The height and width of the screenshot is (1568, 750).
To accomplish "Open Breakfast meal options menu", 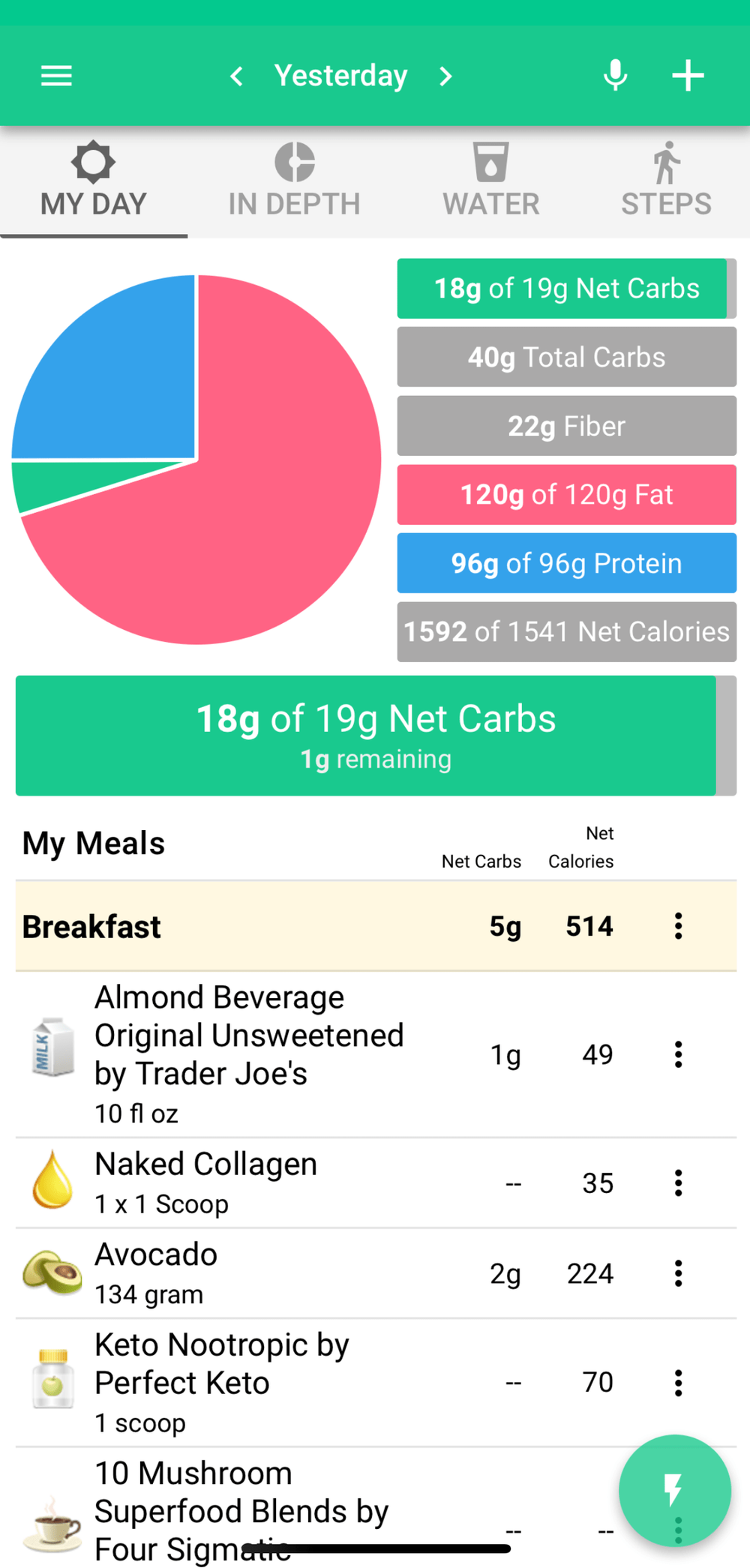I will coord(678,926).
